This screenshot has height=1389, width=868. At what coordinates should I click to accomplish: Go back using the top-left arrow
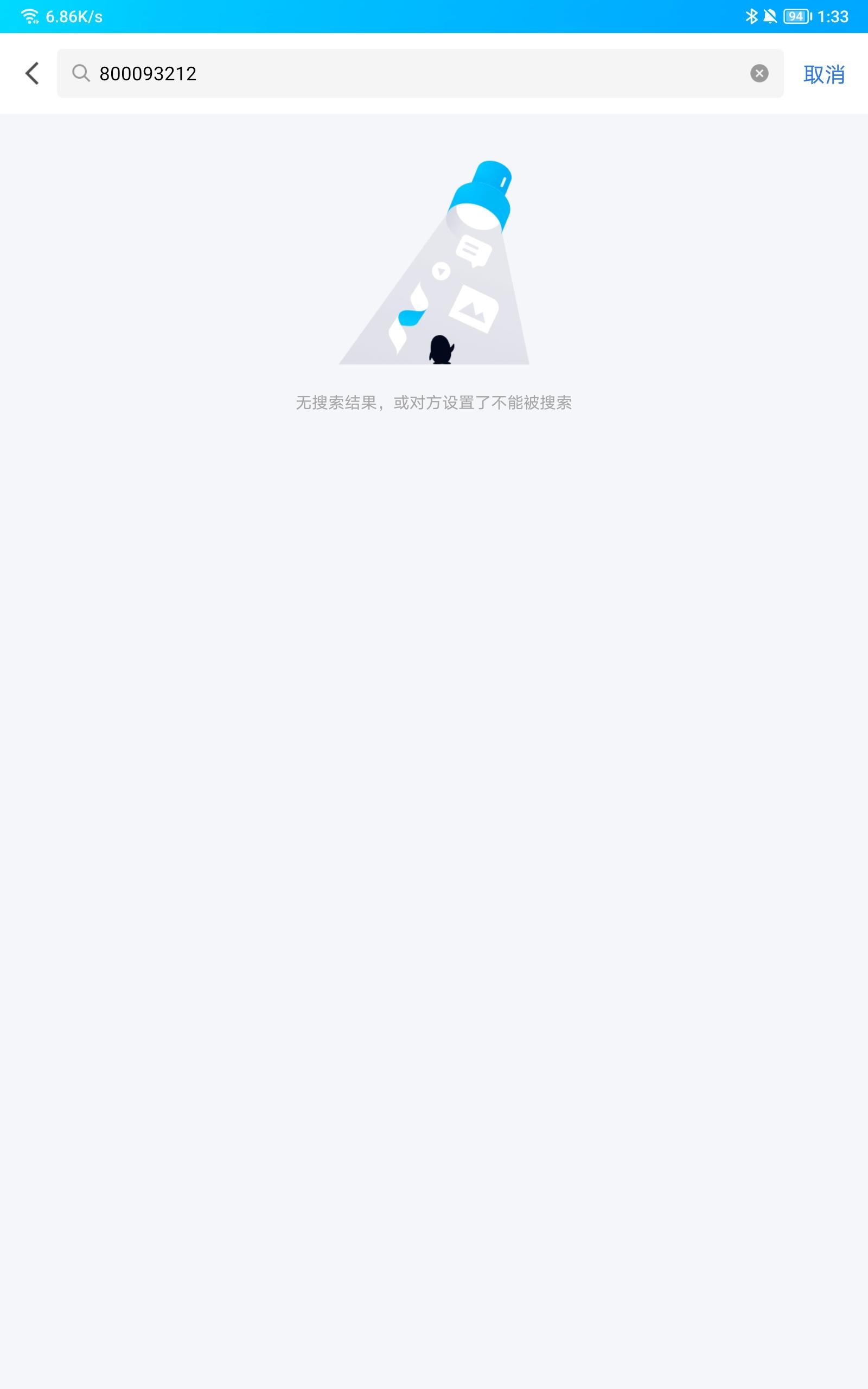click(32, 73)
